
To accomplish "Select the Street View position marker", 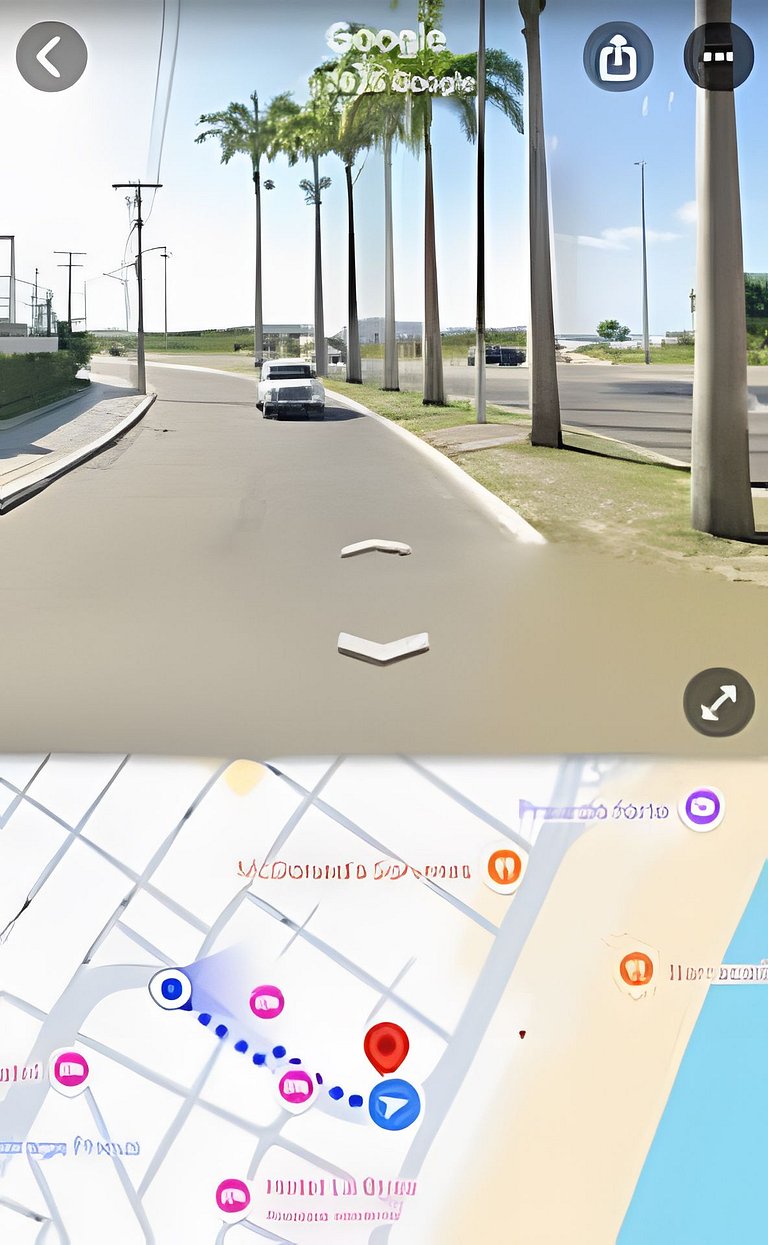I will pos(170,989).
